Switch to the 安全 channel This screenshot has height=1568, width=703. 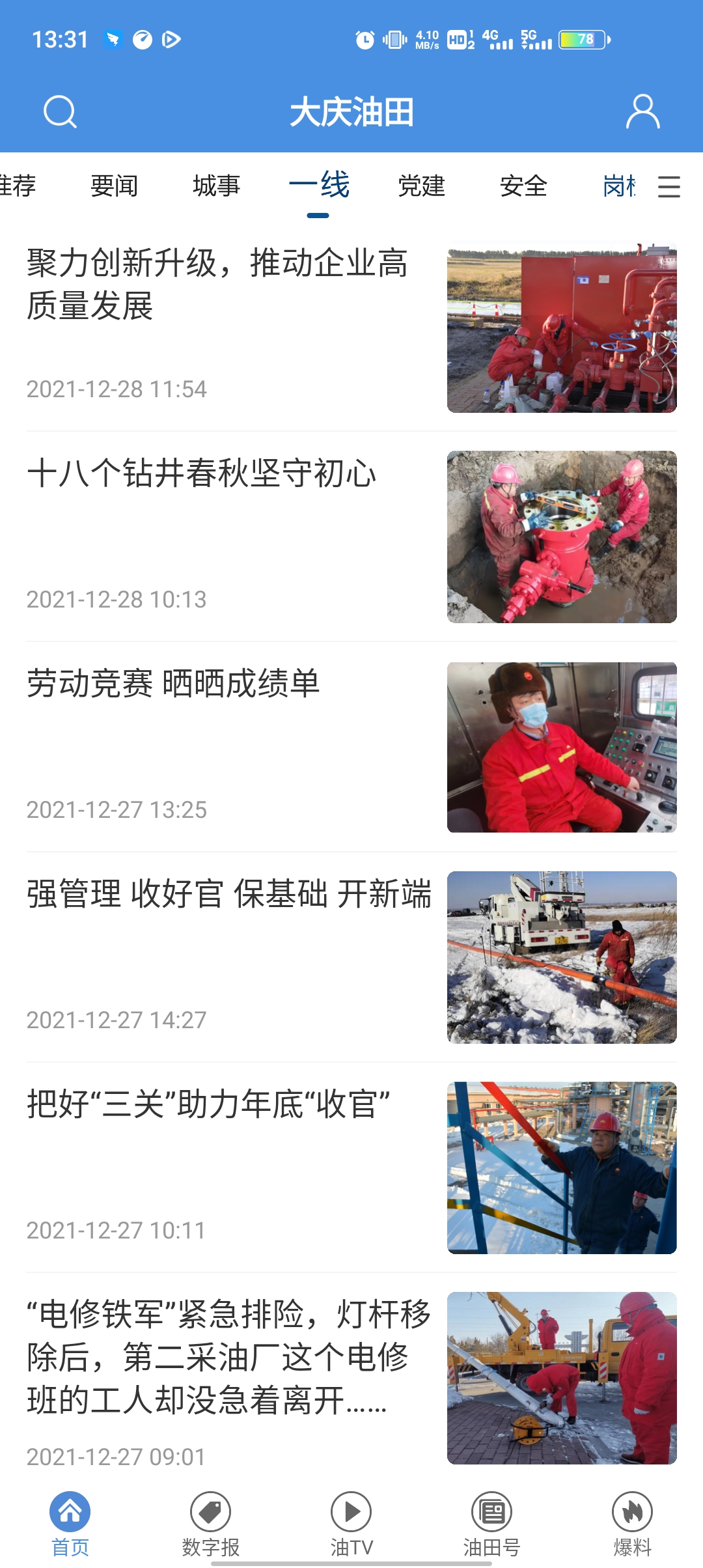524,187
